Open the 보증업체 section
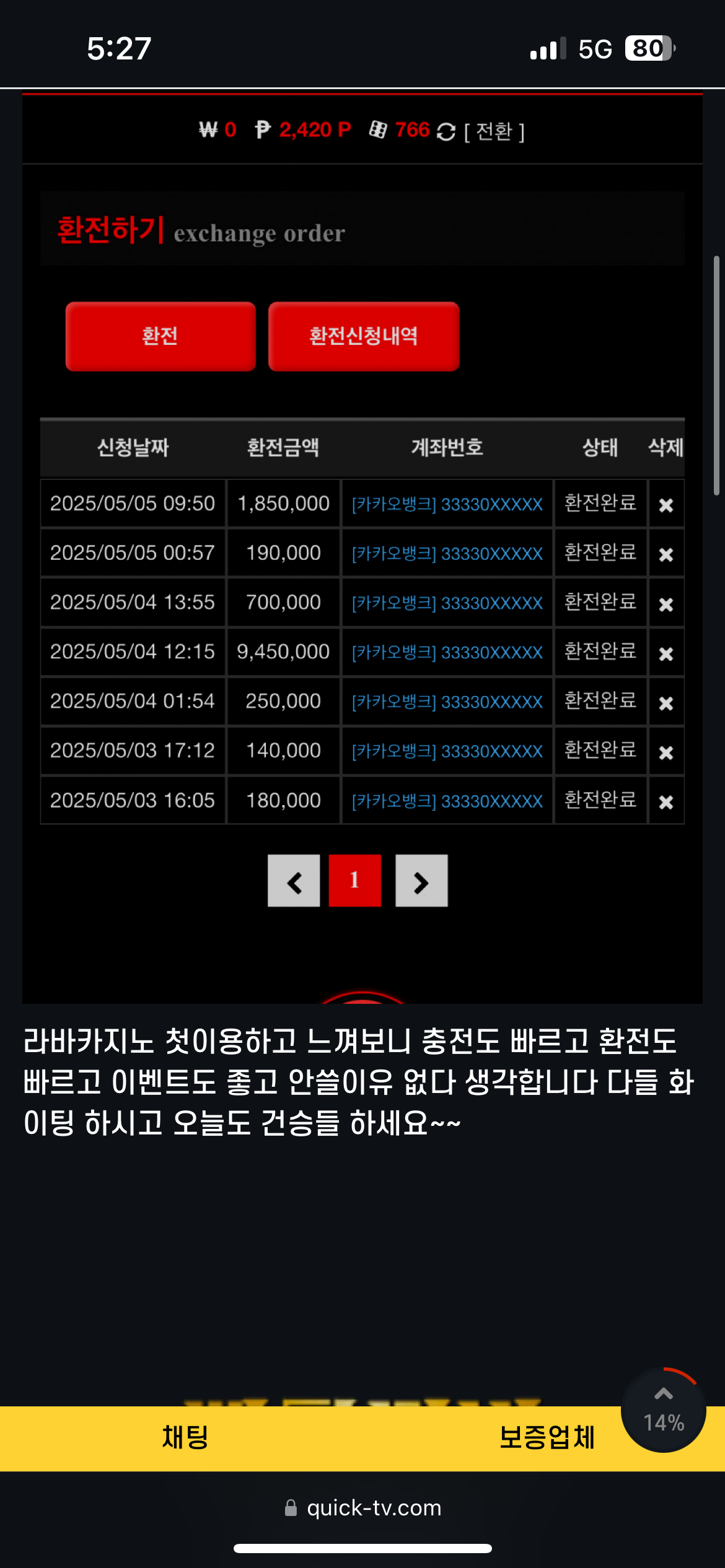Screen dimensions: 725x1568 click(547, 1437)
